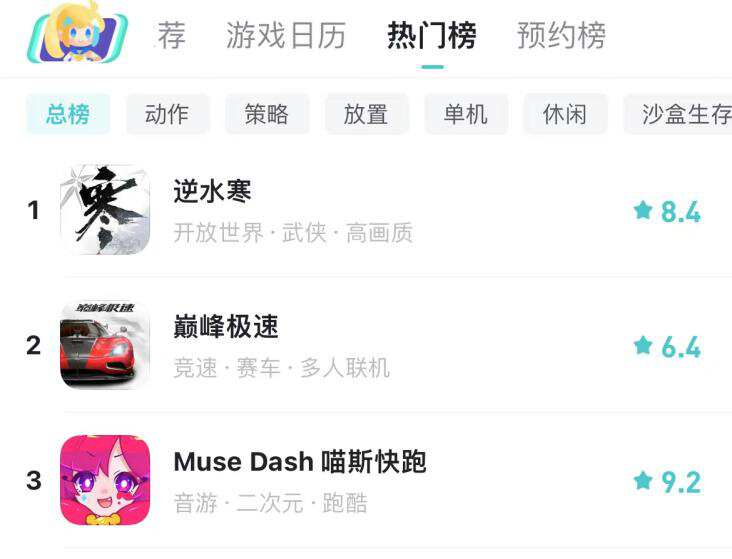Open the 逆水寒 game page
This screenshot has width=732, height=559.
click(212, 191)
